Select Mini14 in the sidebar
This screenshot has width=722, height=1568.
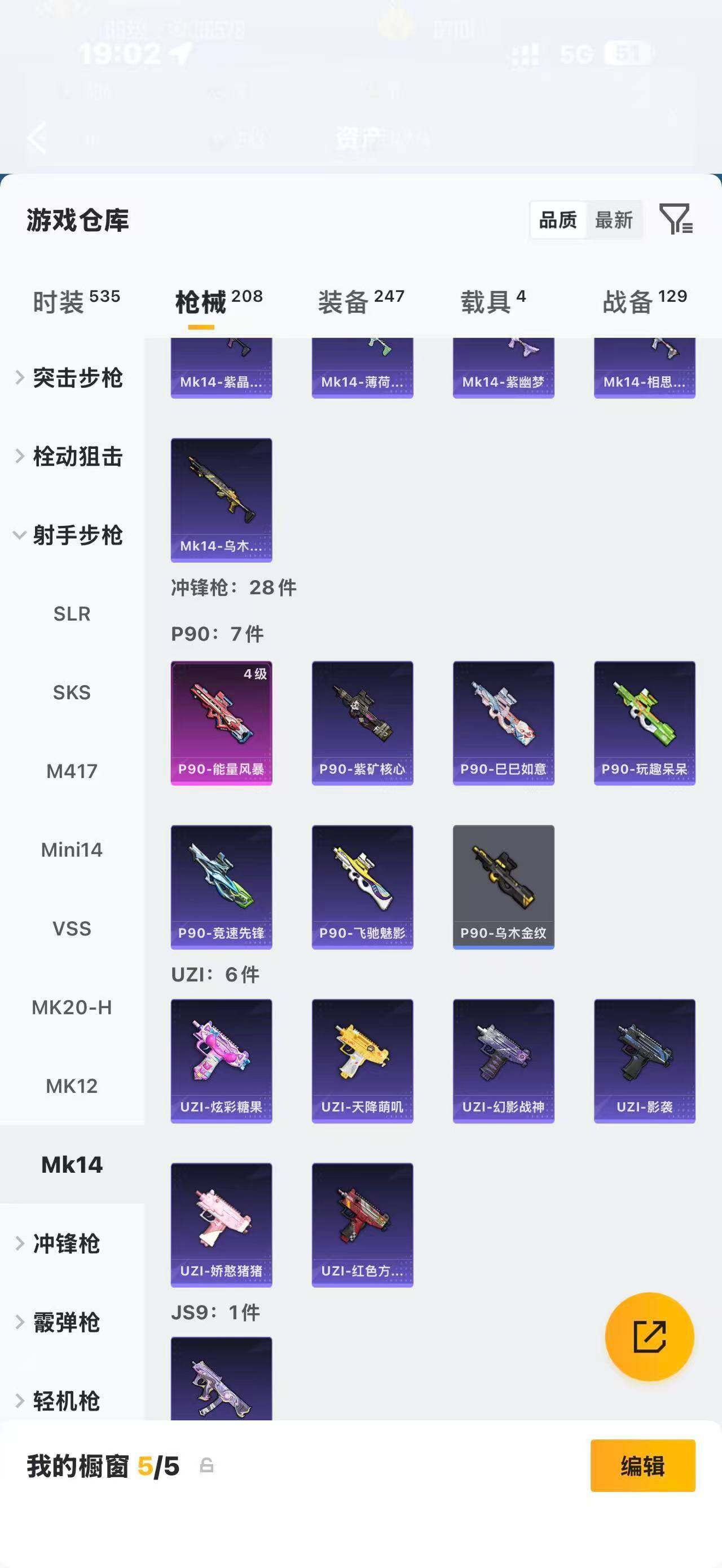tap(72, 850)
